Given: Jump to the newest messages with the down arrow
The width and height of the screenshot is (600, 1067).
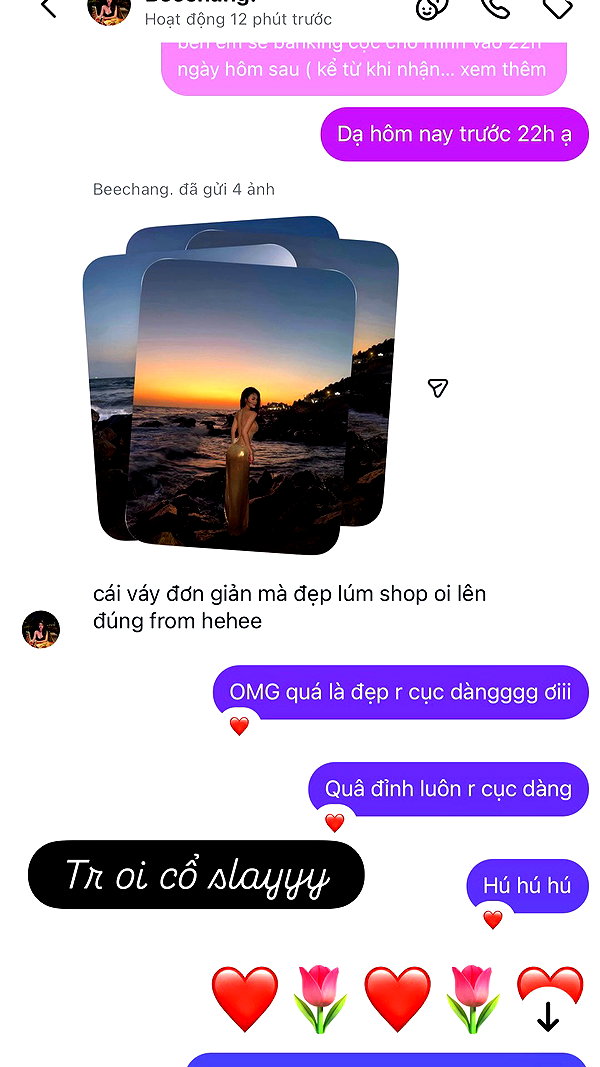Looking at the screenshot, I should 548,1017.
